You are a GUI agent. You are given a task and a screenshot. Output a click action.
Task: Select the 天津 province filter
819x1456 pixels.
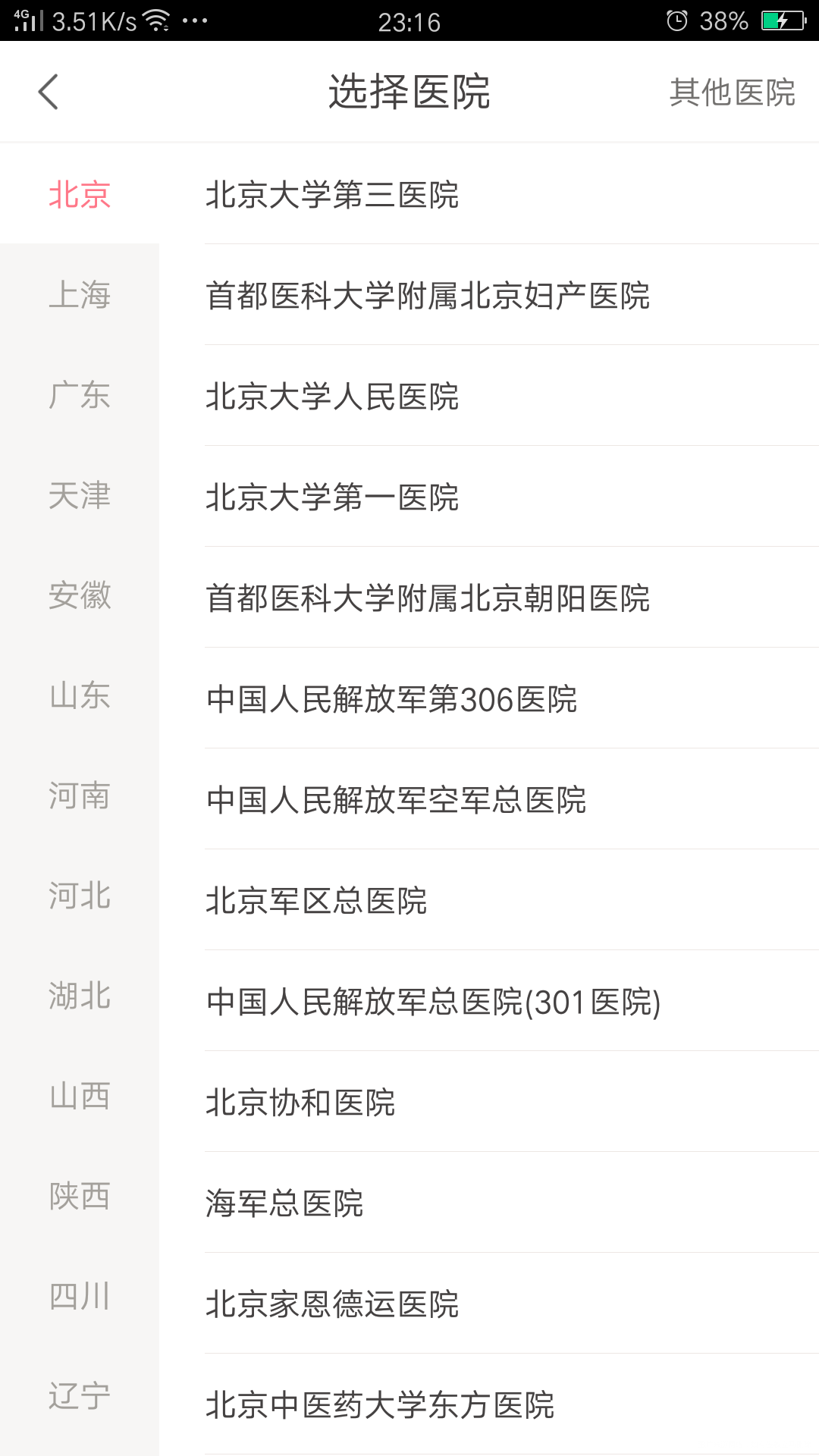pyautogui.click(x=80, y=496)
